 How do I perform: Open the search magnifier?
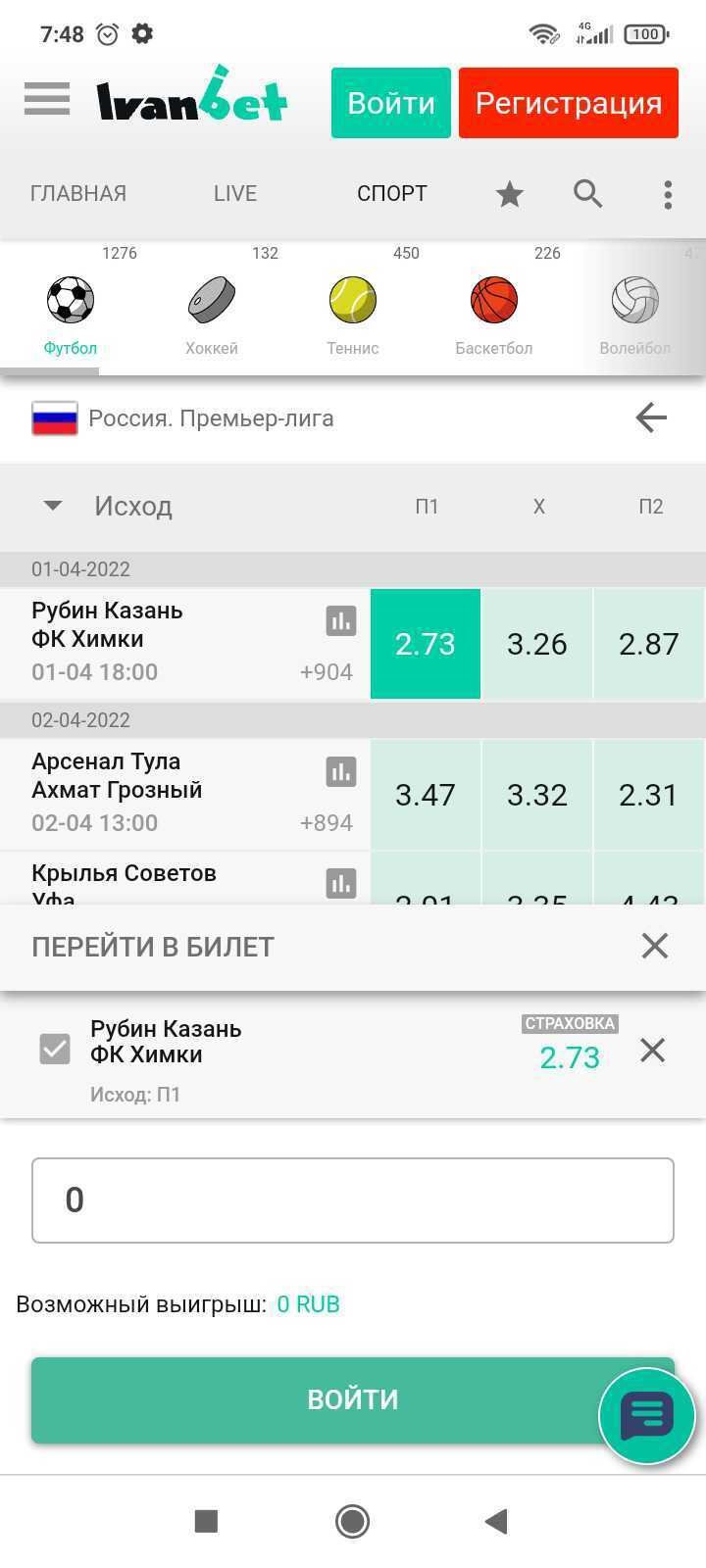(587, 194)
